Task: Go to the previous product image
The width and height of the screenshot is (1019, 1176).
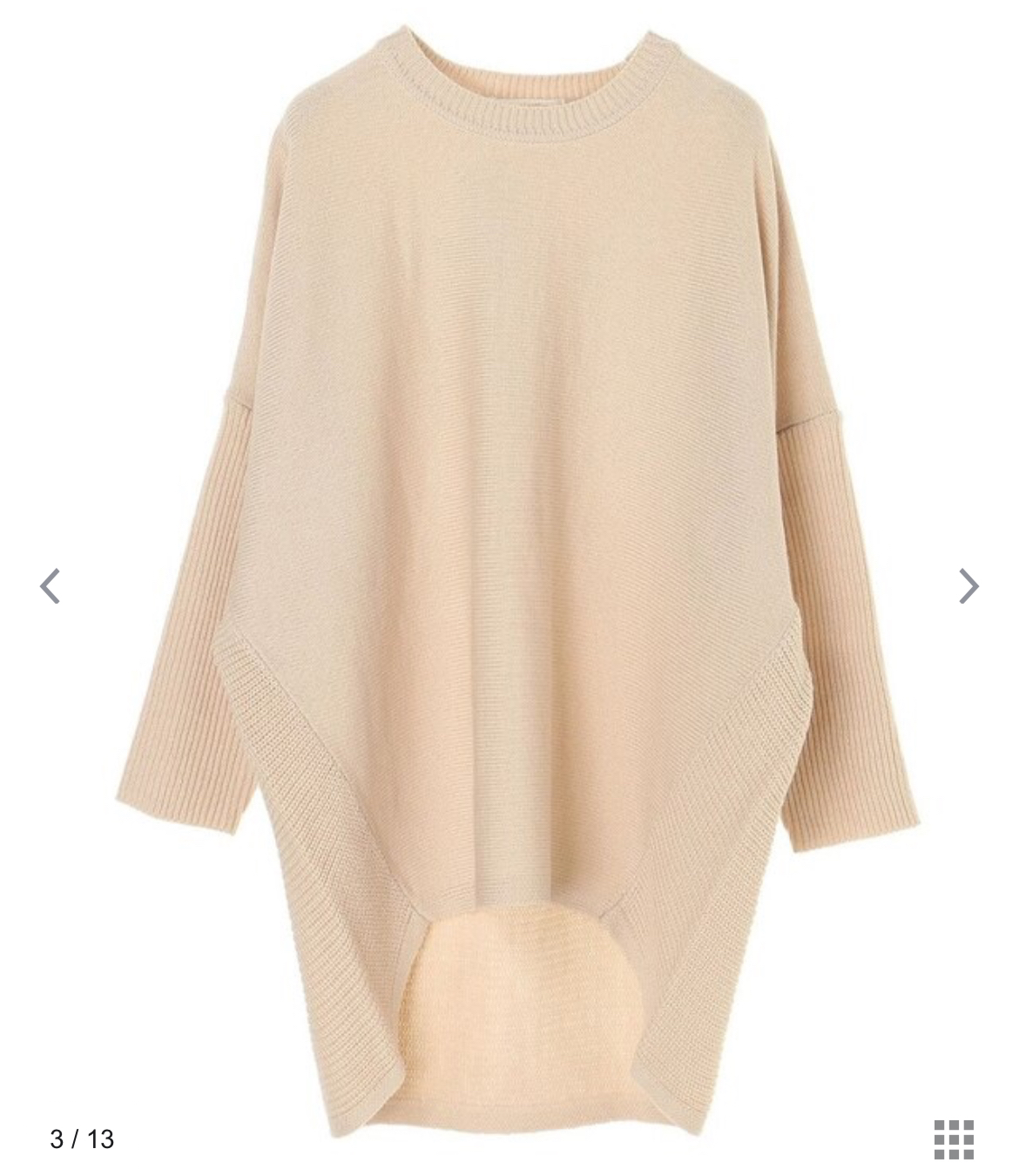Action: [x=51, y=585]
